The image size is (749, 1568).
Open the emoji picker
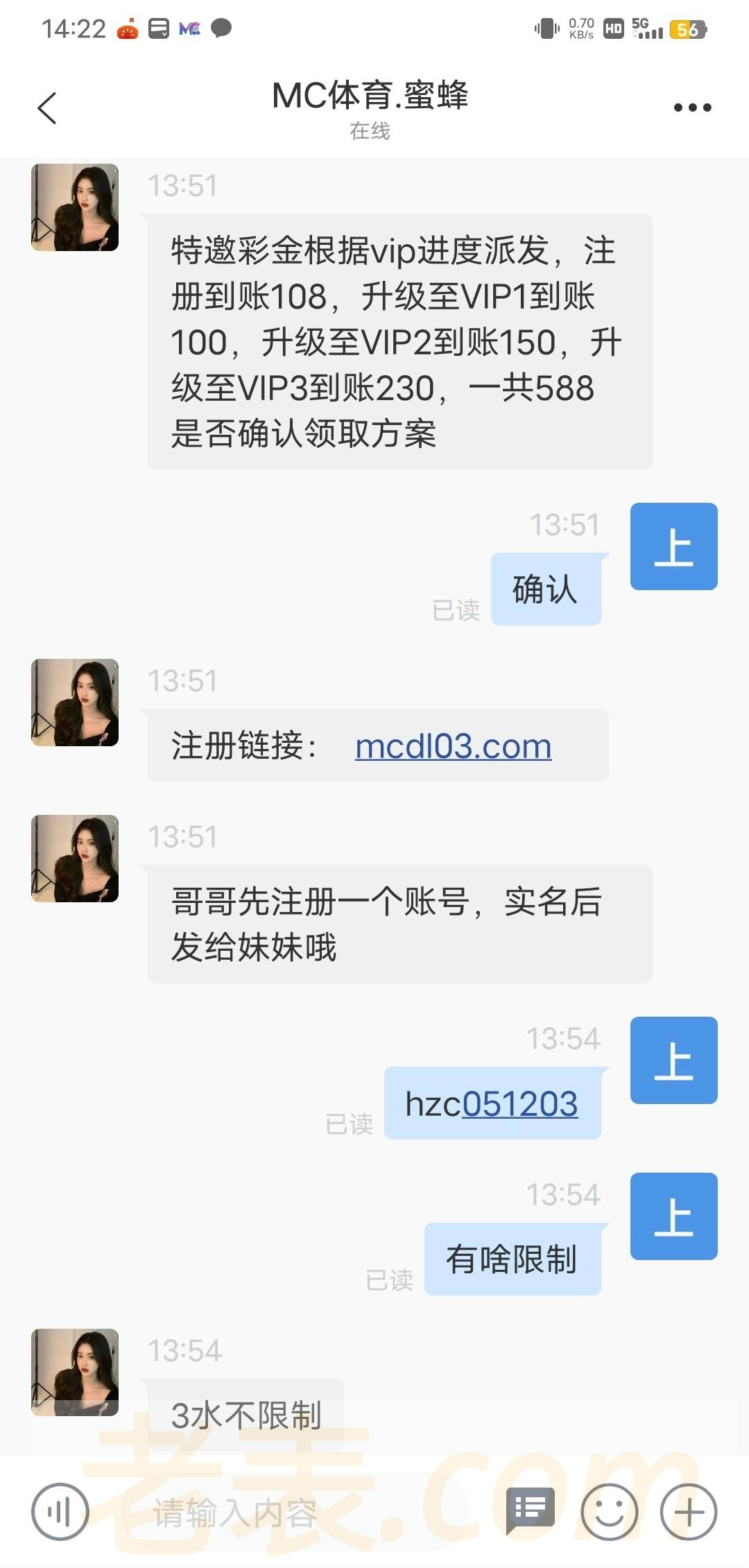[x=610, y=1512]
